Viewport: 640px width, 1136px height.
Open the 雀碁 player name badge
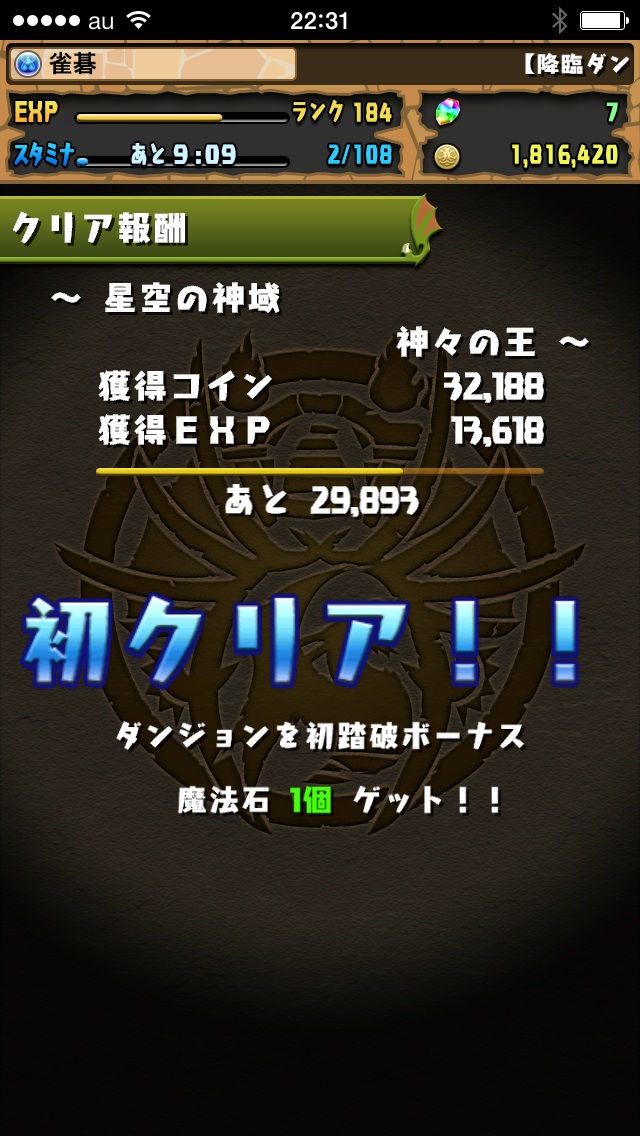tap(153, 64)
